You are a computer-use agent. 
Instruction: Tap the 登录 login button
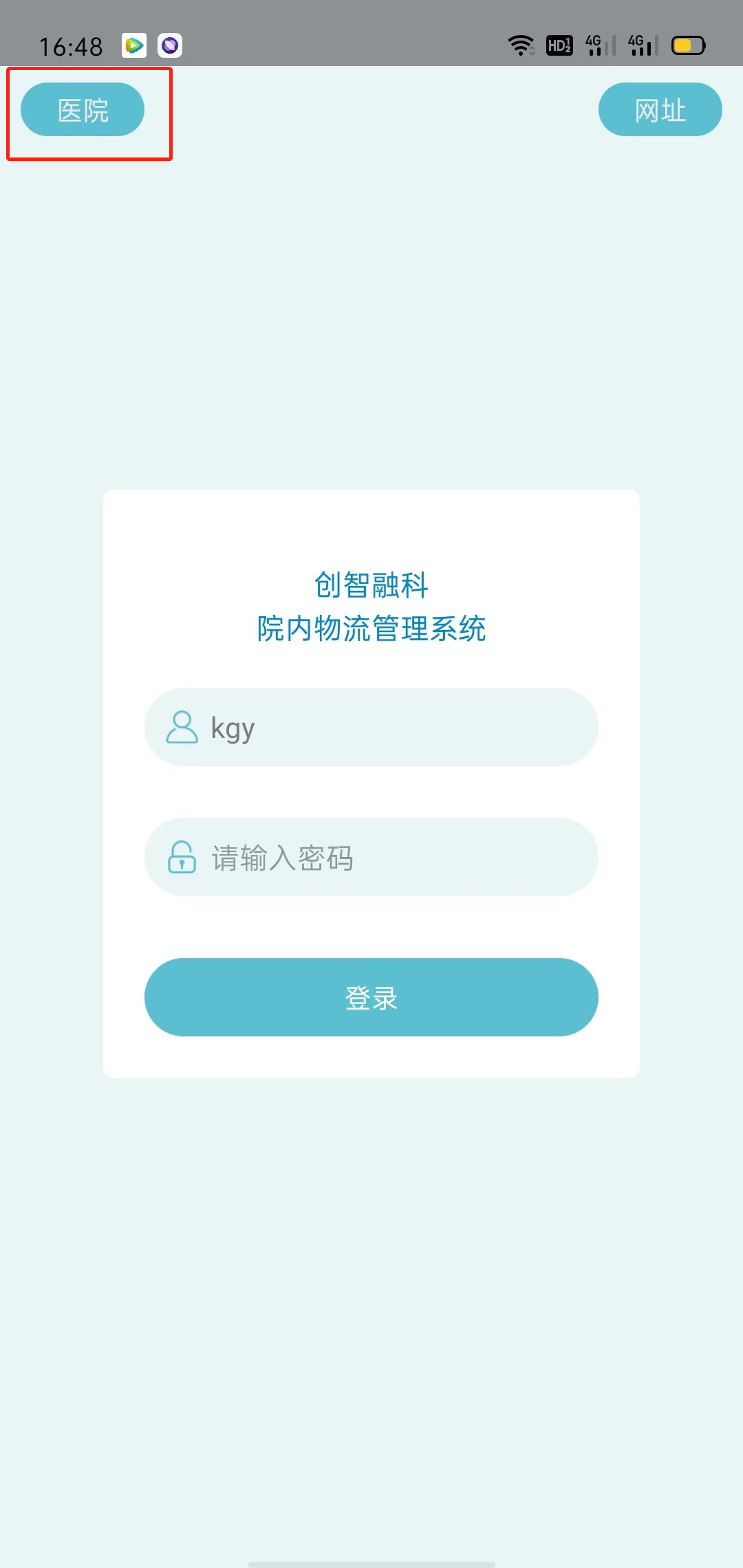point(371,997)
